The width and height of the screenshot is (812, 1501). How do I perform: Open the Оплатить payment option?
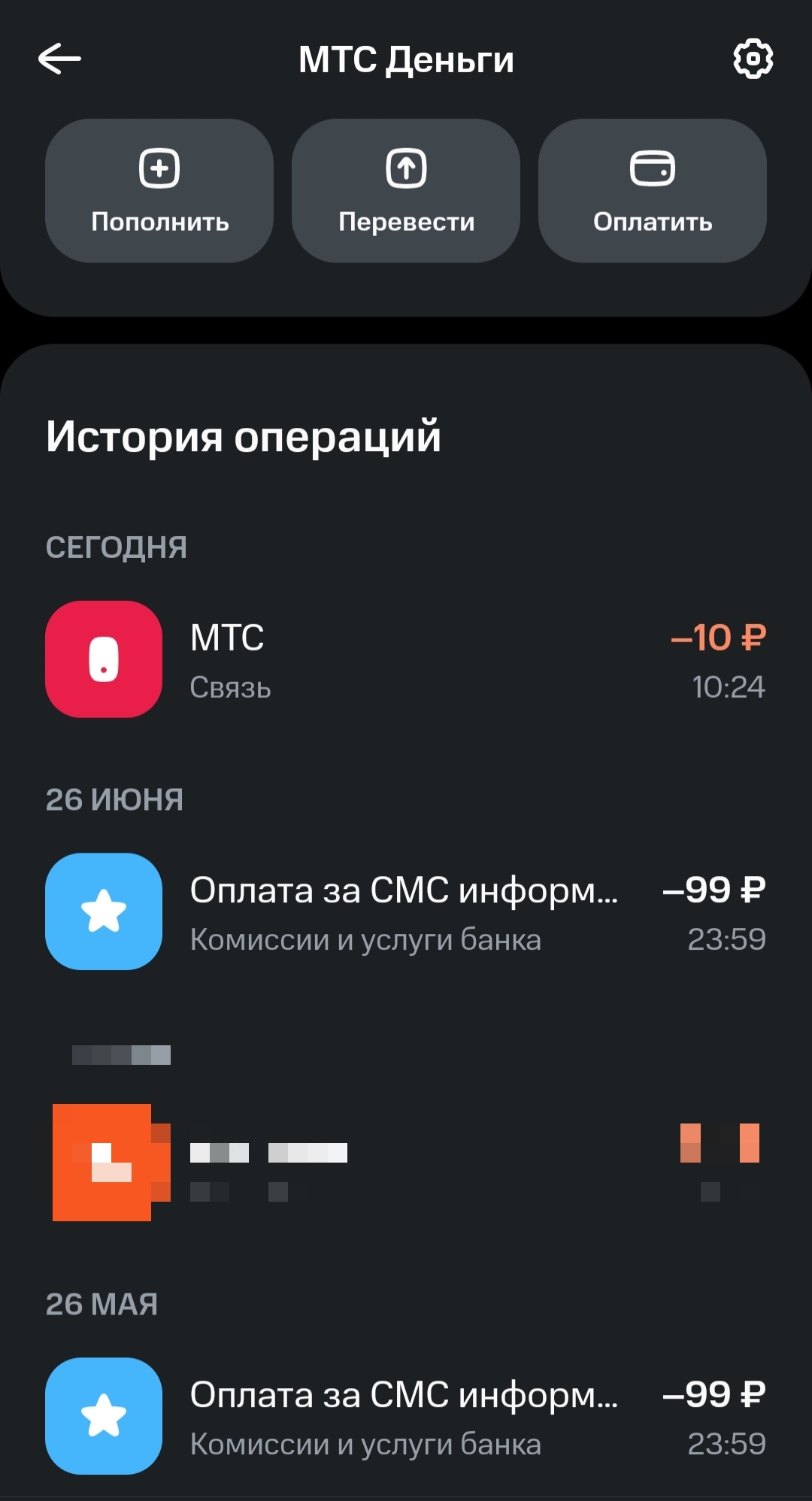pyautogui.click(x=652, y=191)
